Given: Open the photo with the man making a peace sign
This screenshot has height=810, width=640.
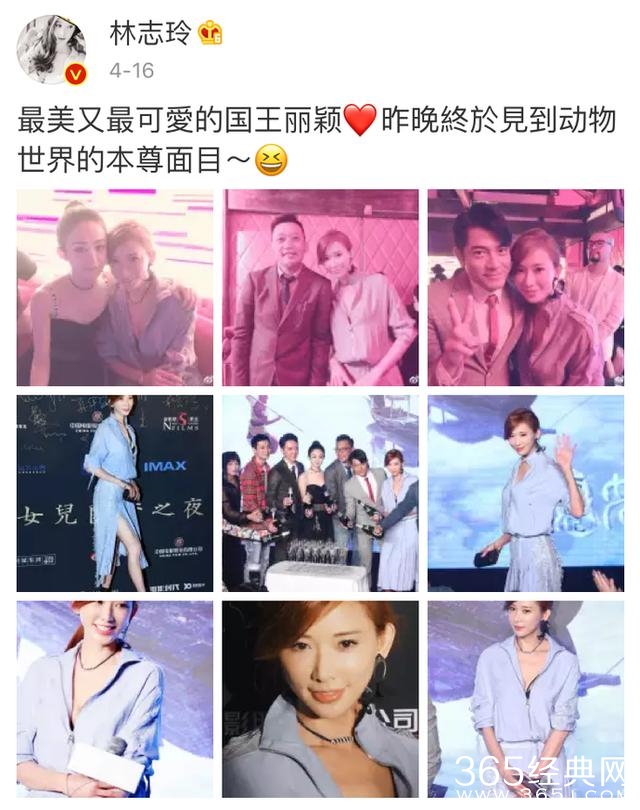Looking at the screenshot, I should (x=525, y=287).
